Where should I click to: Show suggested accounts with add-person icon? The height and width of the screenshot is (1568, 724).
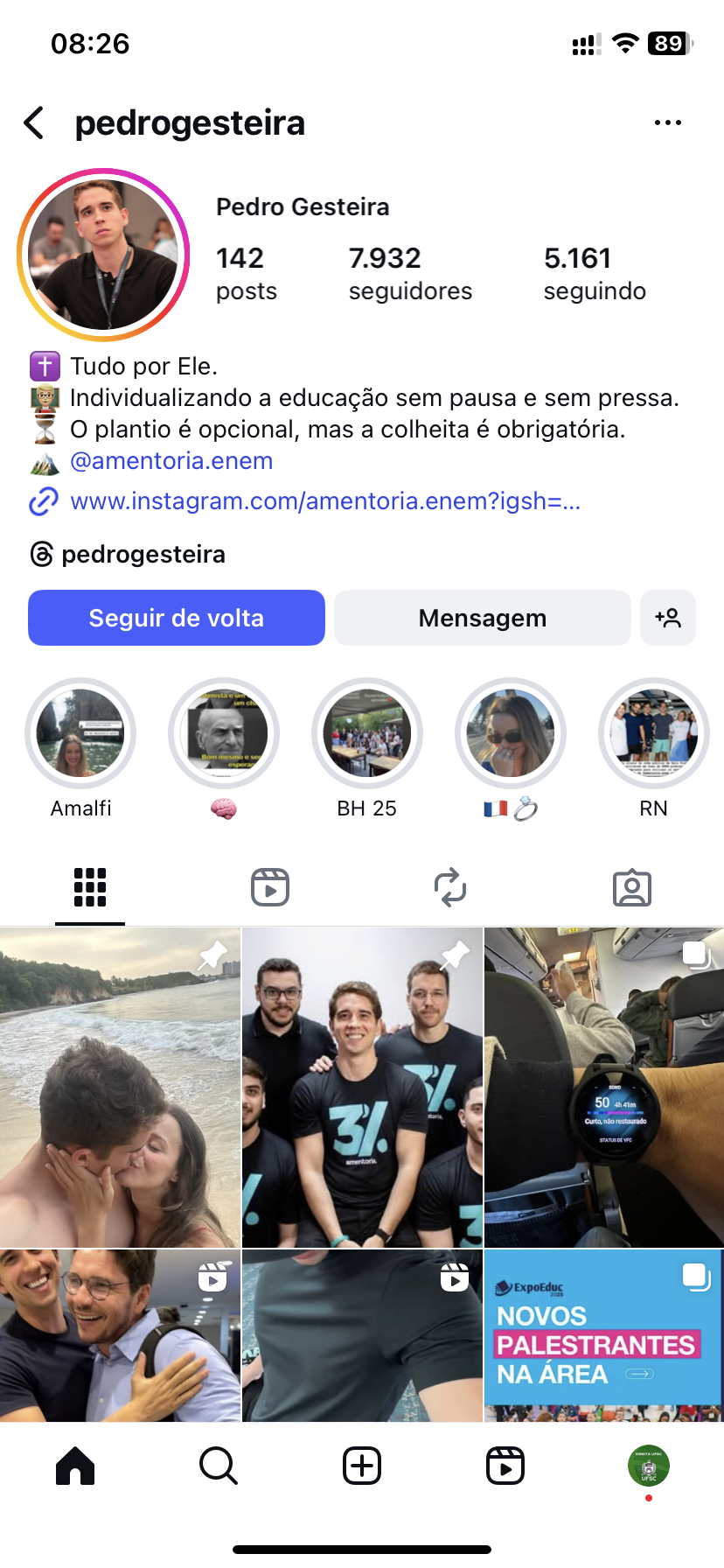pyautogui.click(x=667, y=618)
